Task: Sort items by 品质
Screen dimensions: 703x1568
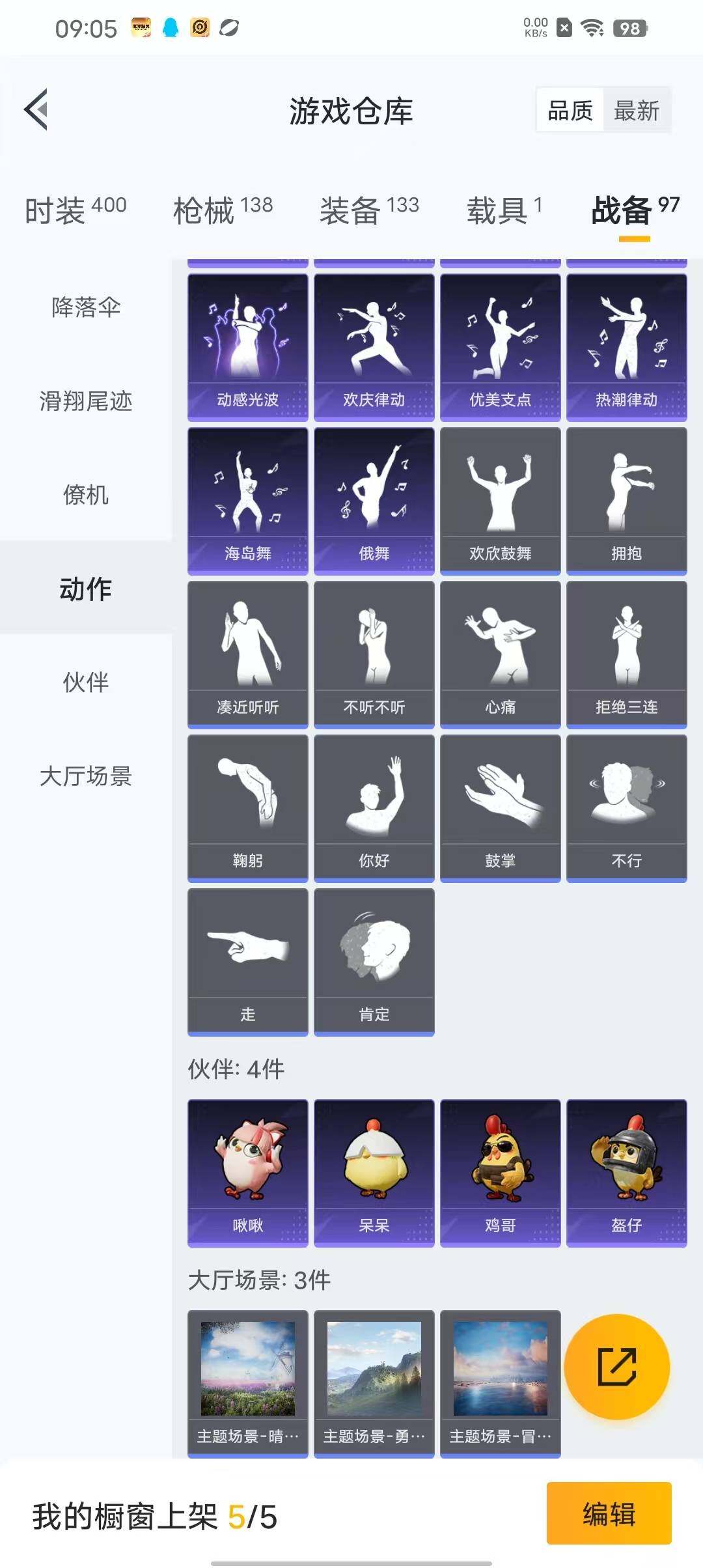Action: 570,111
